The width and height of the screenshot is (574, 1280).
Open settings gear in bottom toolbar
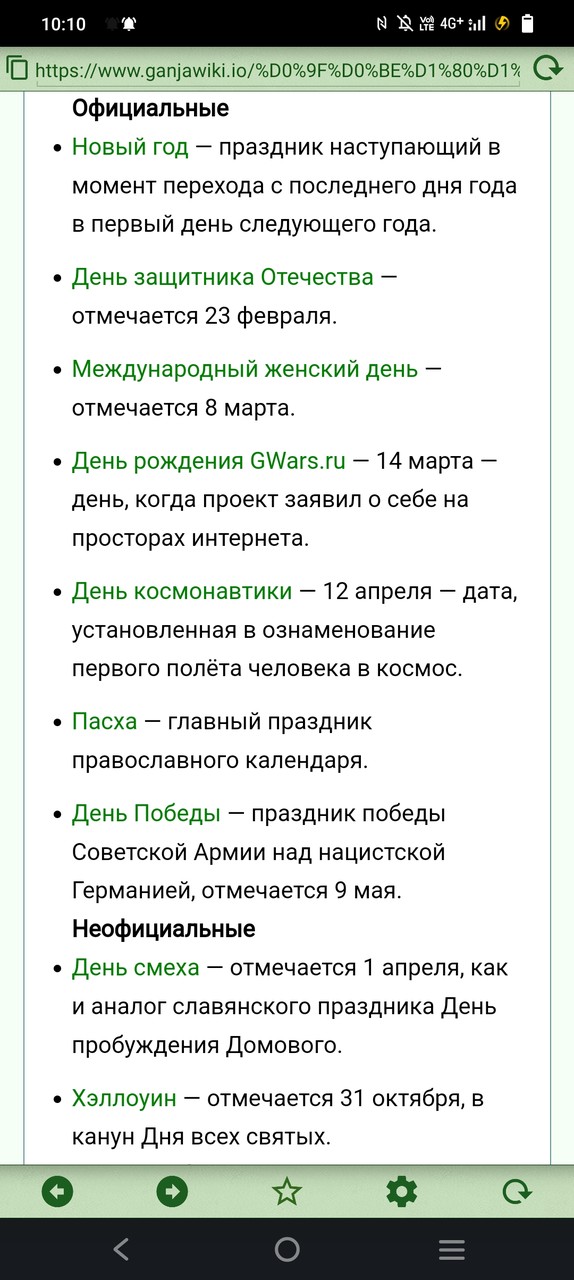[x=402, y=1191]
